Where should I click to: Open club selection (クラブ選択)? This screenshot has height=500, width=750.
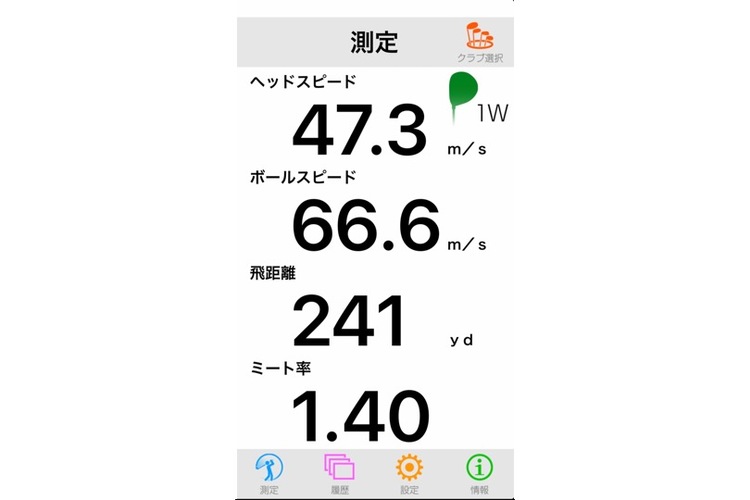(479, 43)
